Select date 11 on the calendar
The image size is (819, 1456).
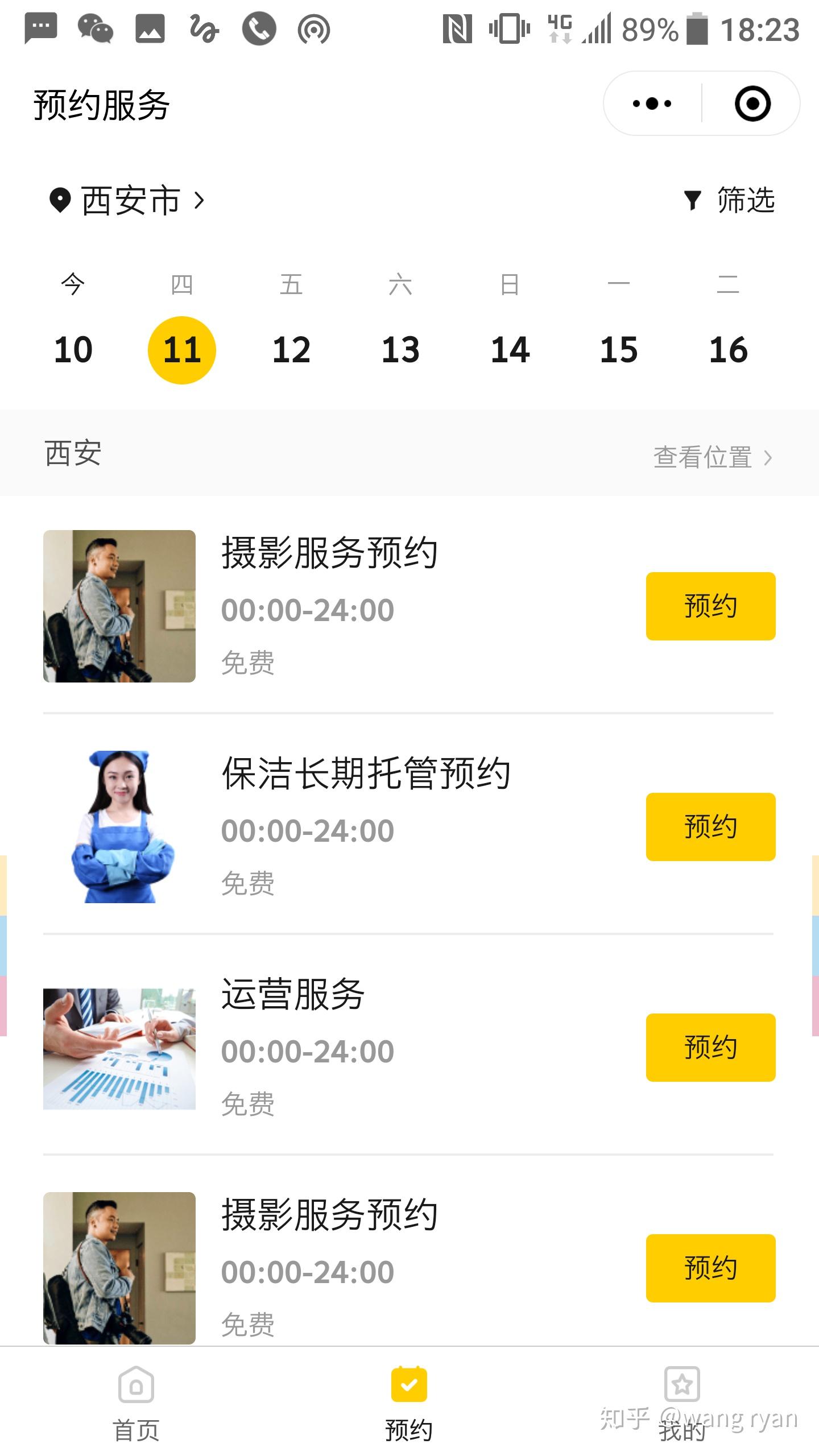tap(182, 349)
